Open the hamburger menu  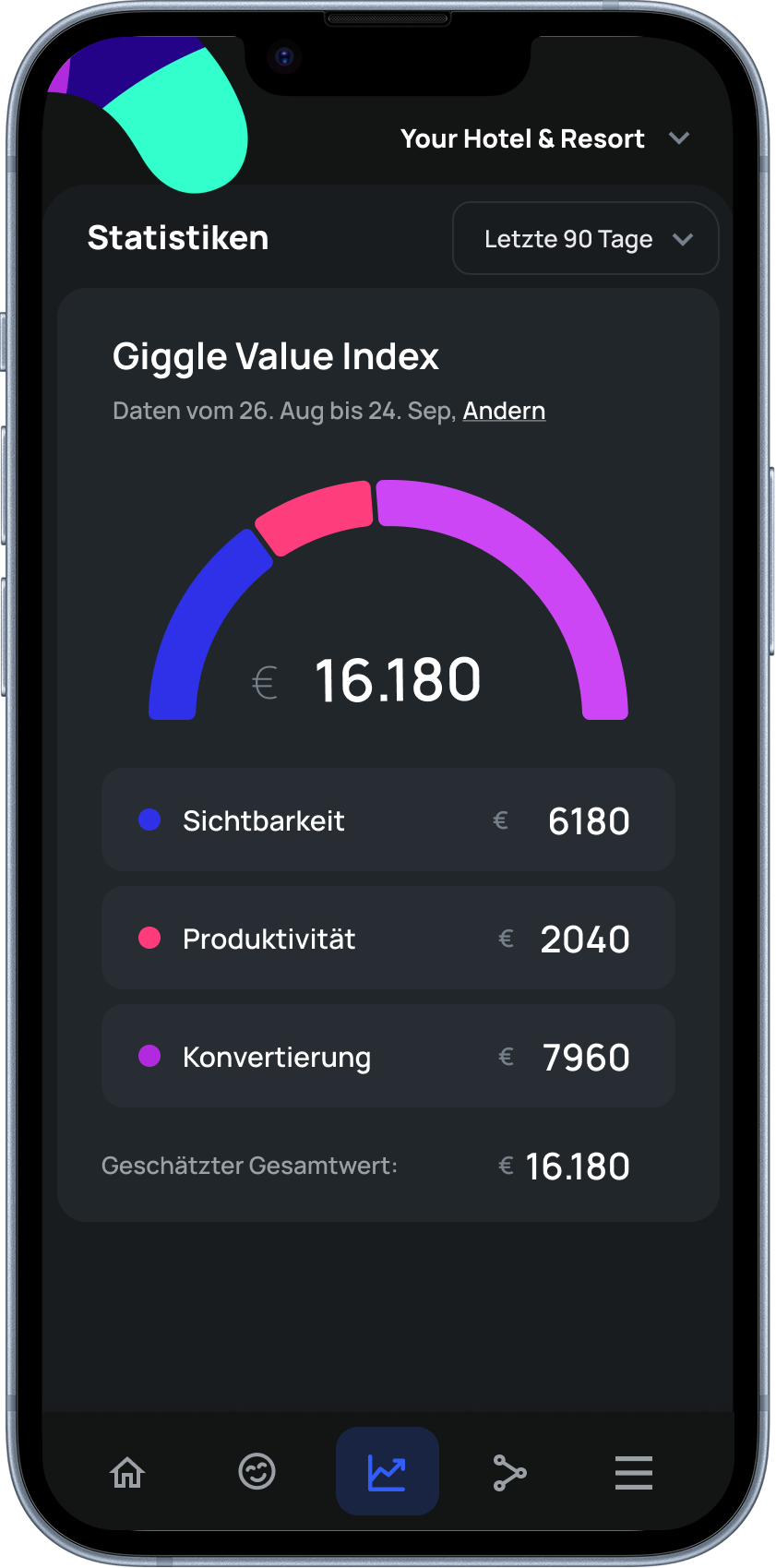click(x=634, y=1472)
